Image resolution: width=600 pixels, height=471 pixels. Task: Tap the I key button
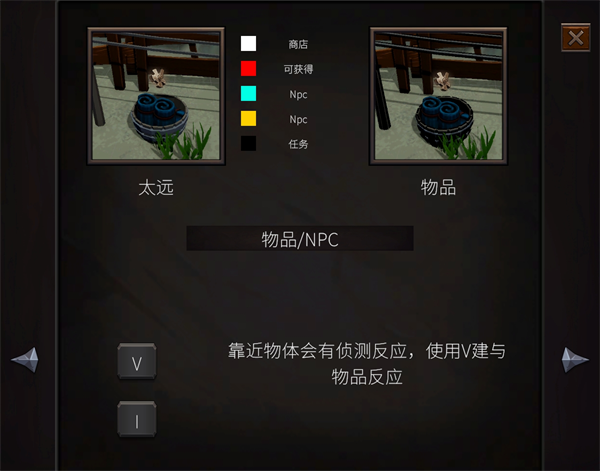[137, 421]
